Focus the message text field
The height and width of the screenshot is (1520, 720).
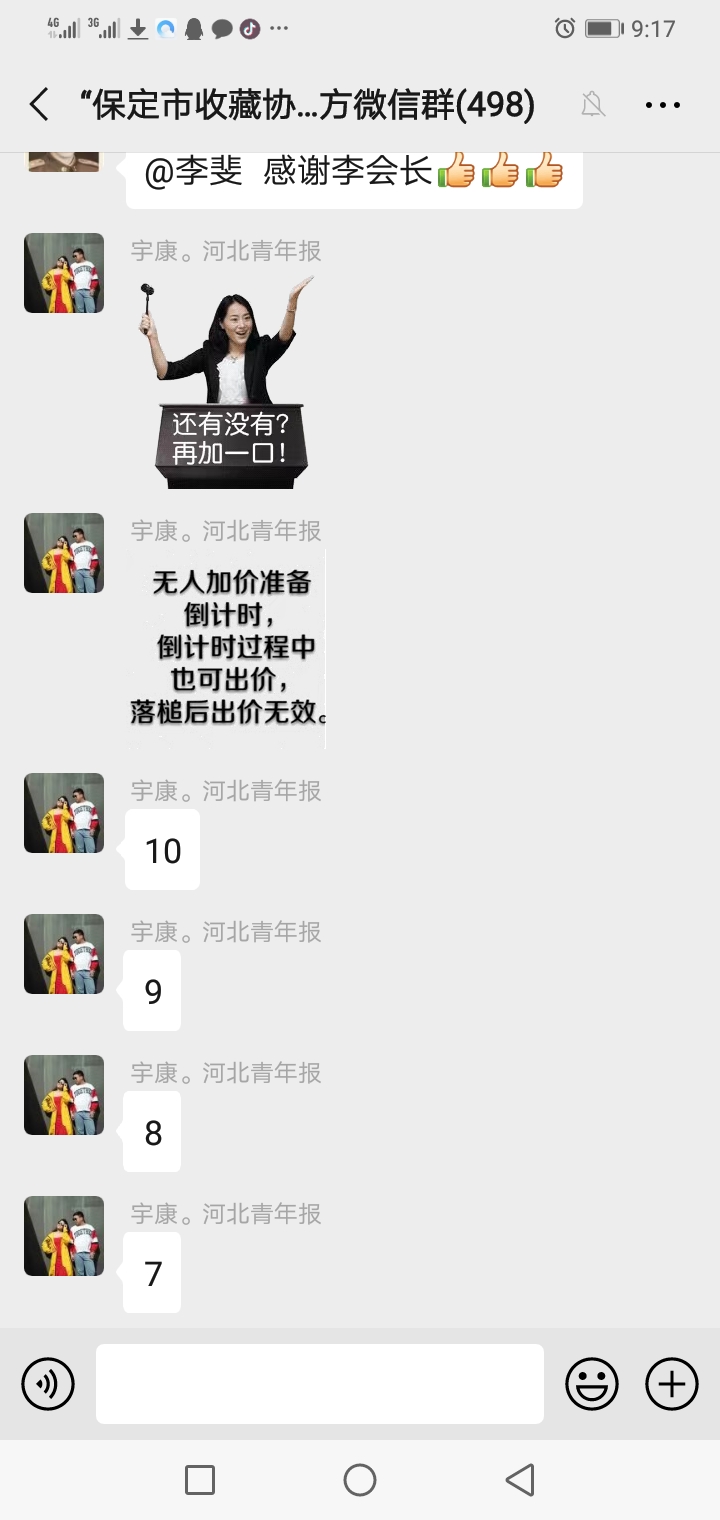(320, 1384)
